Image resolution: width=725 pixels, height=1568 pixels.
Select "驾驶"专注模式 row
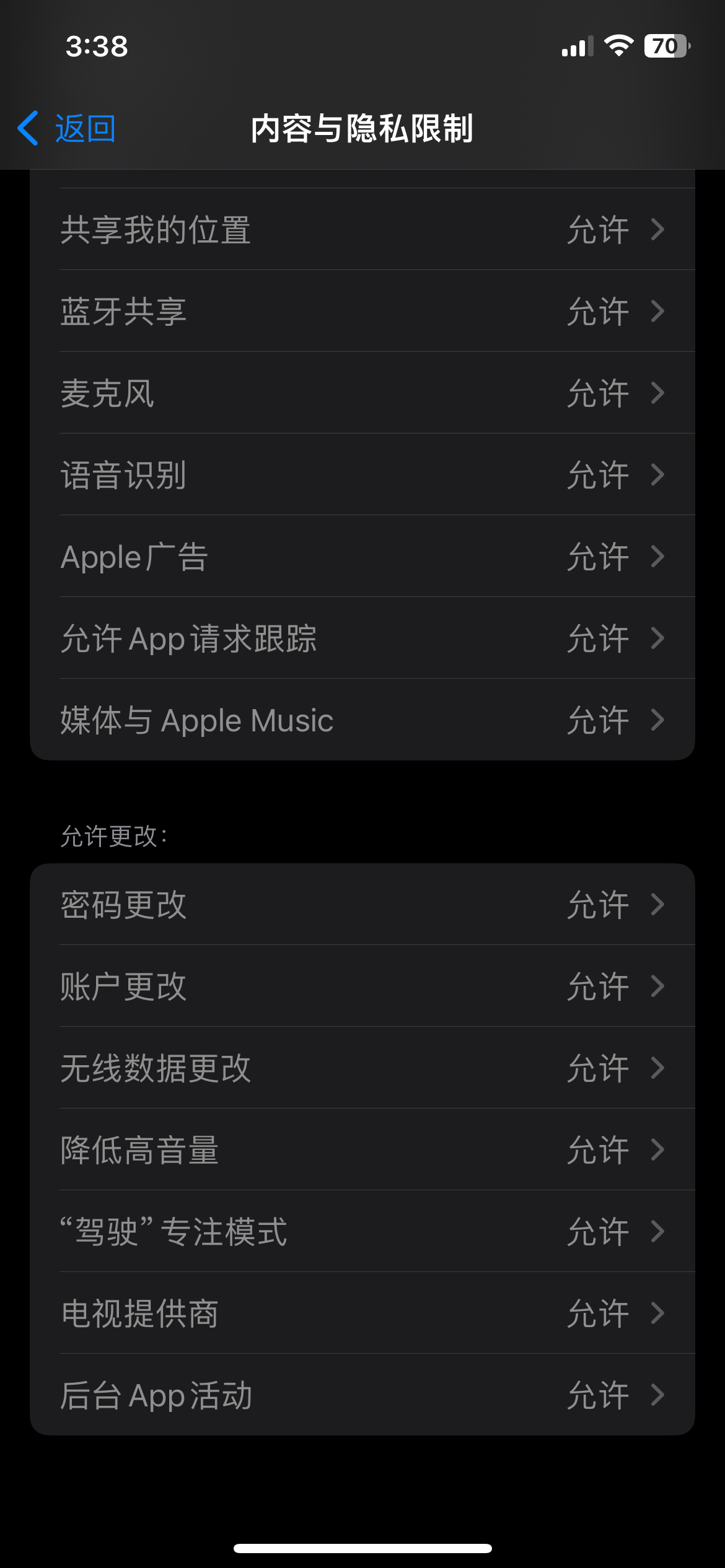pos(362,1232)
